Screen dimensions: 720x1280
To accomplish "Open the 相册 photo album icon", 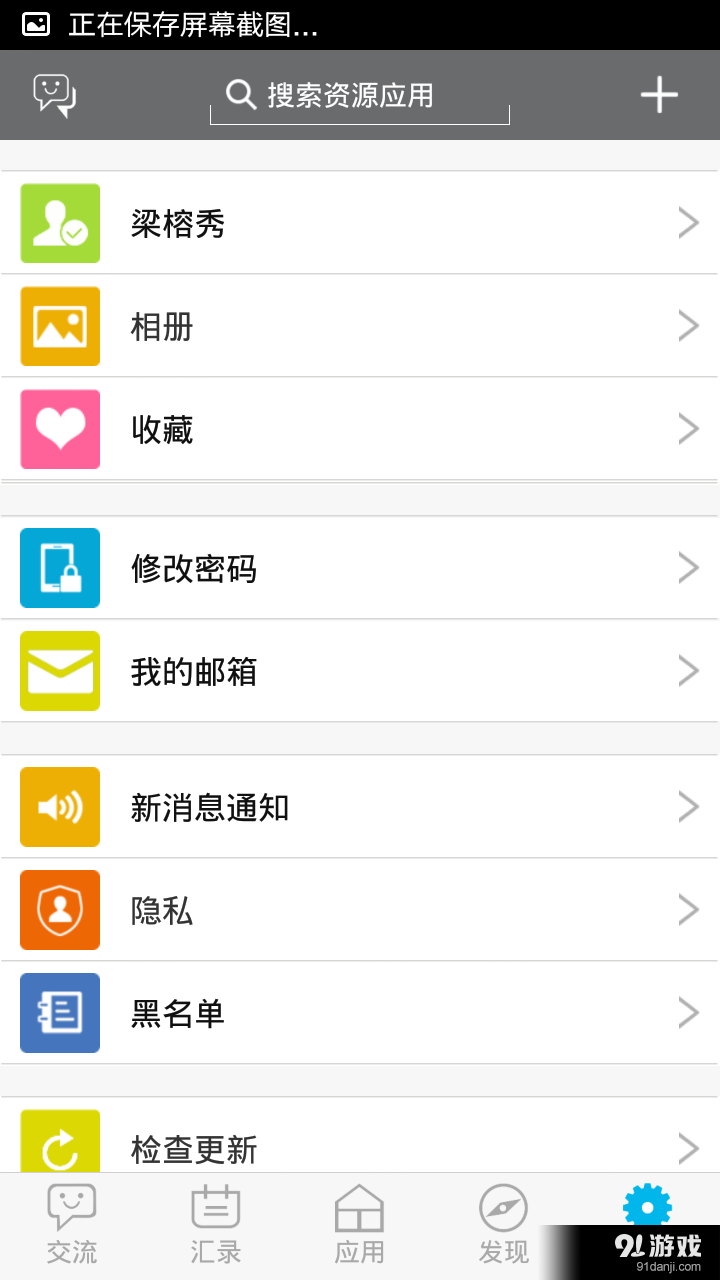I will click(59, 325).
